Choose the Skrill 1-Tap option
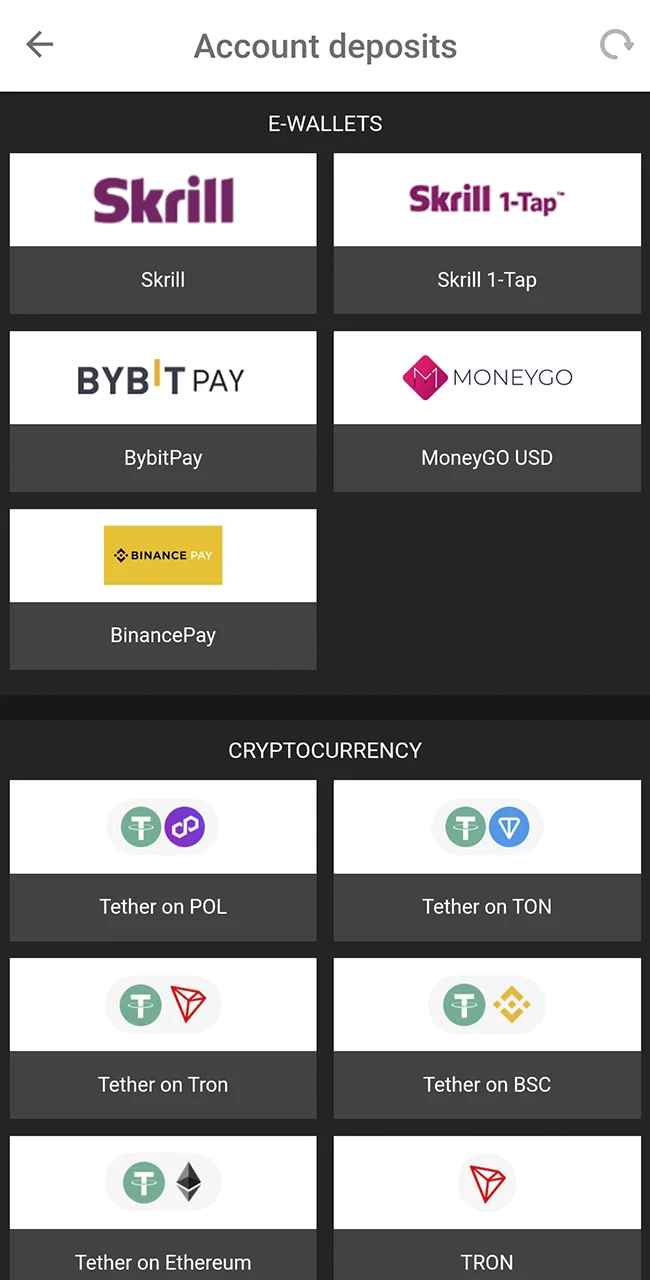Screen dimensions: 650x1280 coord(487,233)
